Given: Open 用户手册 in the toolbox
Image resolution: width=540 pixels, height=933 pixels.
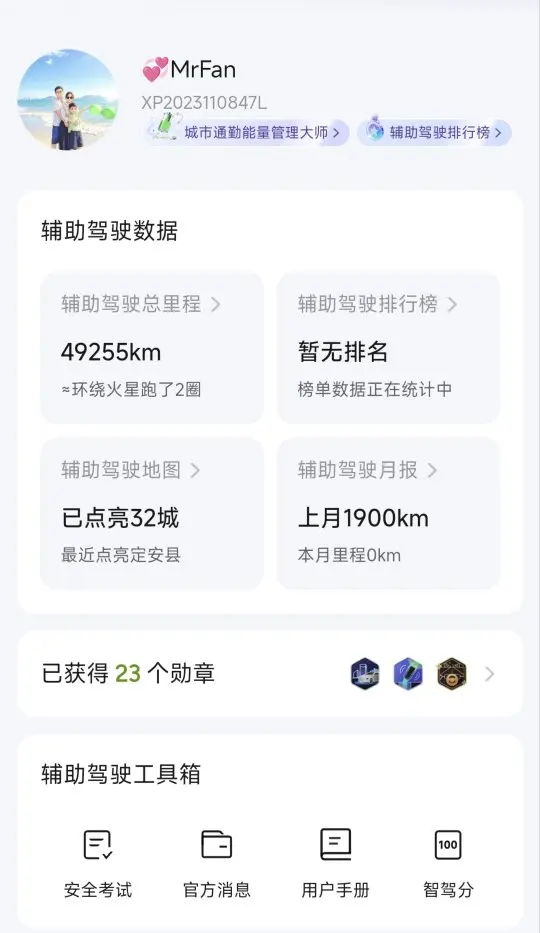Looking at the screenshot, I should [335, 863].
